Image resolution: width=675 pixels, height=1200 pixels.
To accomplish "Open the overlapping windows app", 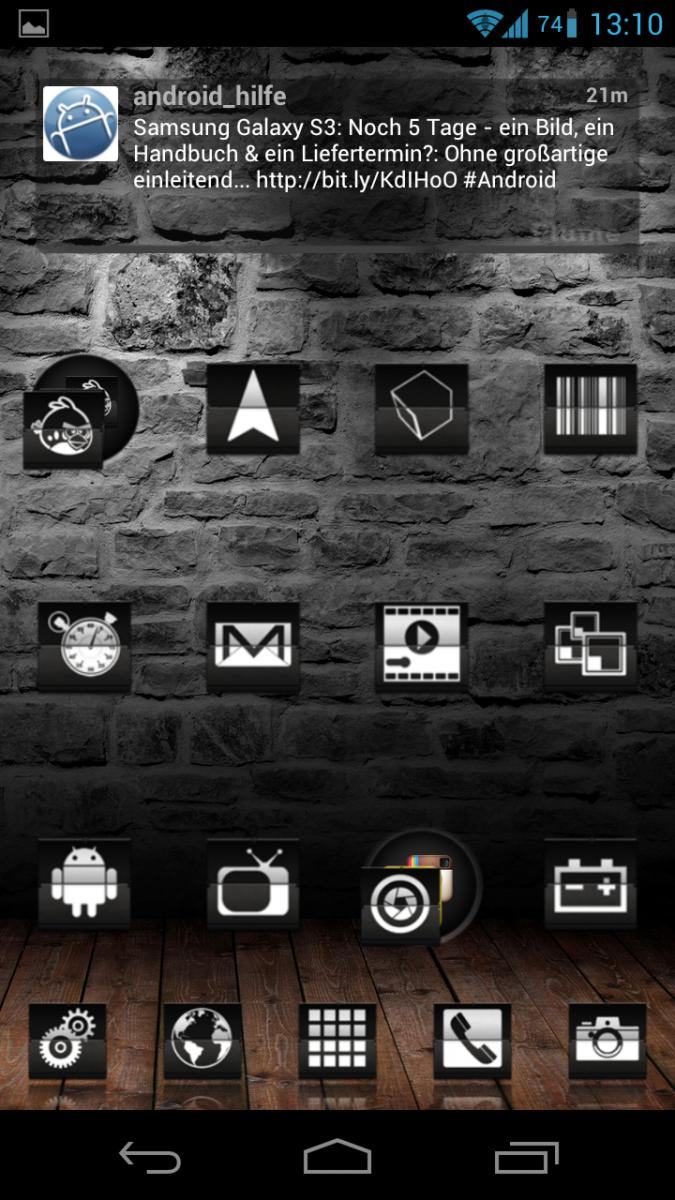I will point(590,647).
